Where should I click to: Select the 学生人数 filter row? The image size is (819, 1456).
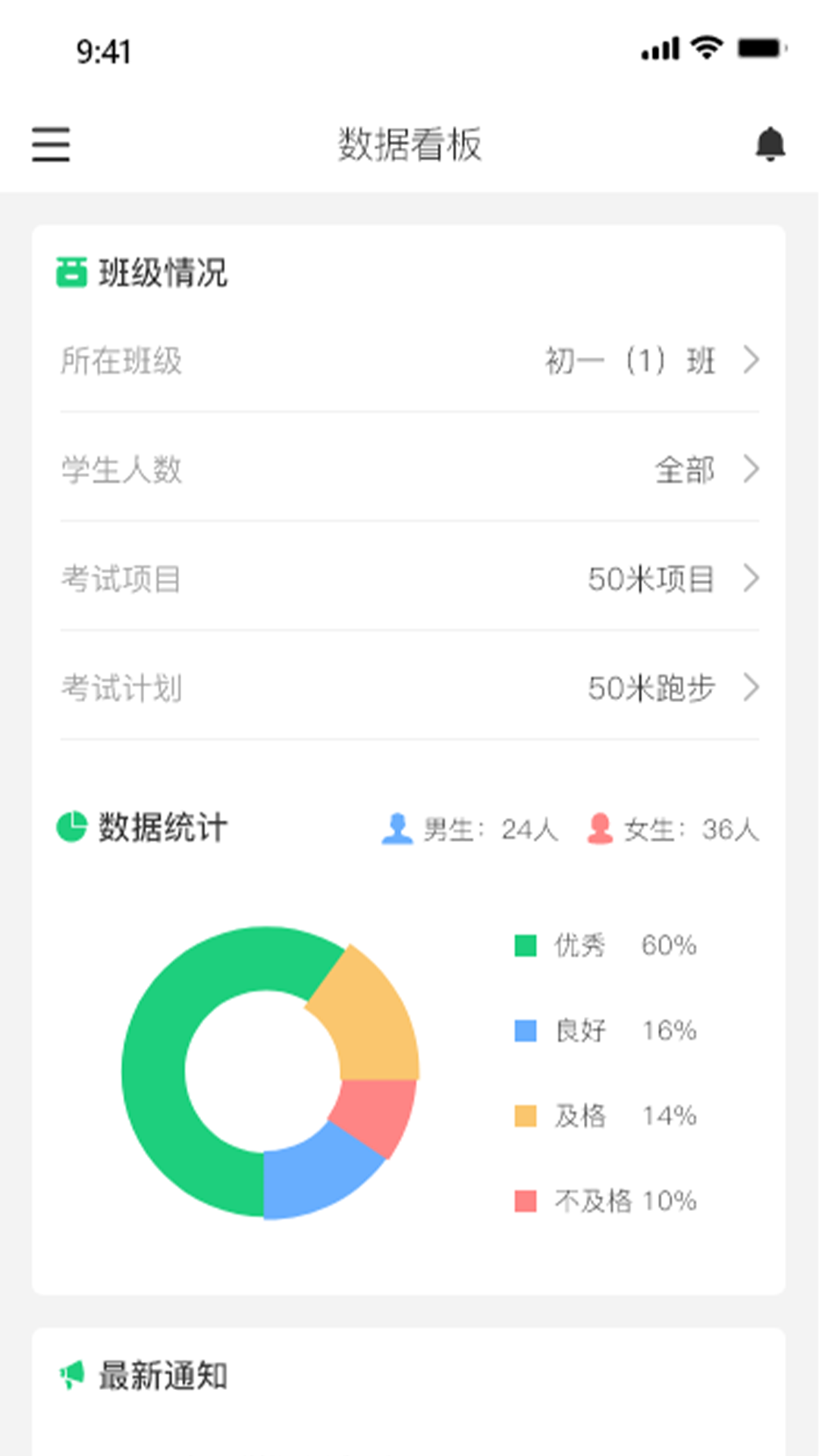[409, 469]
